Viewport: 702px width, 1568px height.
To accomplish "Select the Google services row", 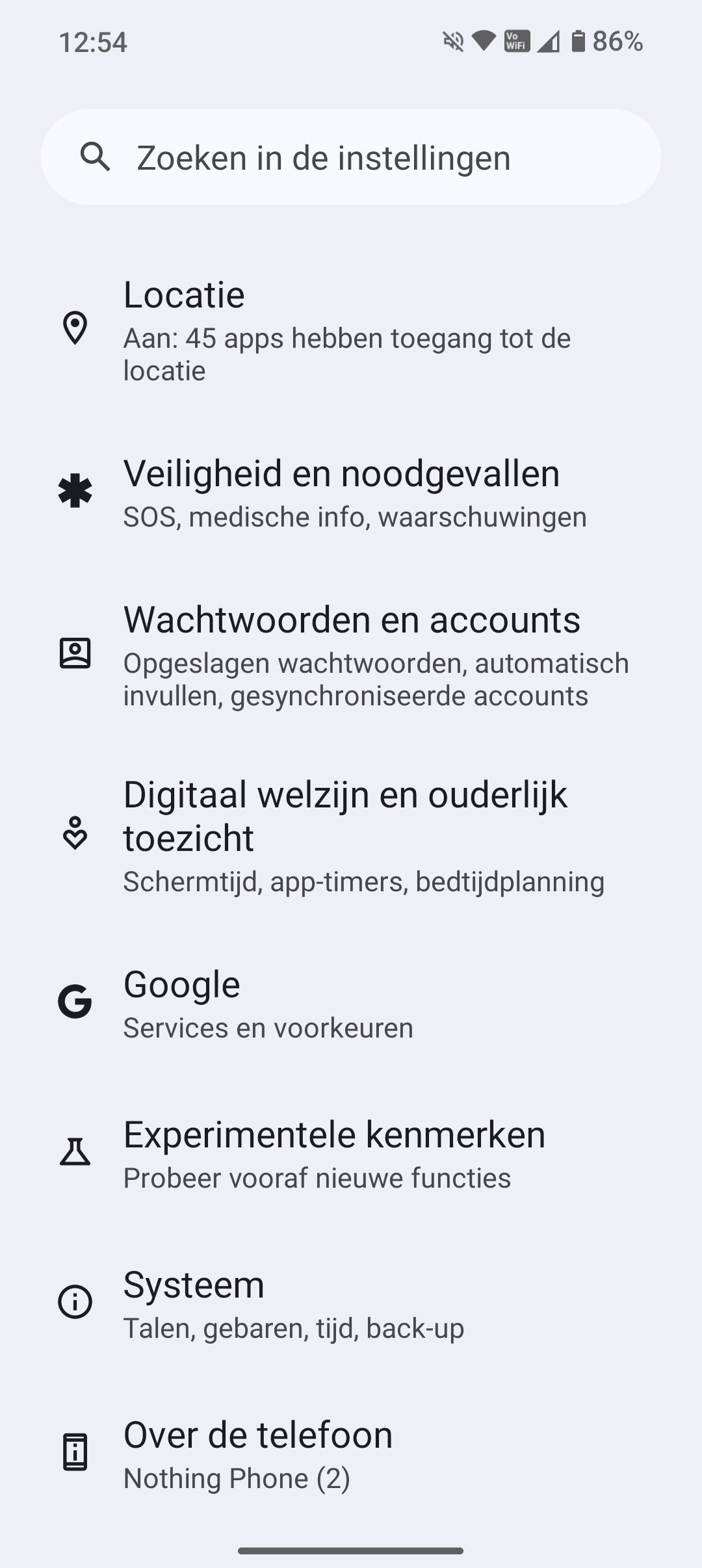I will [x=351, y=1002].
